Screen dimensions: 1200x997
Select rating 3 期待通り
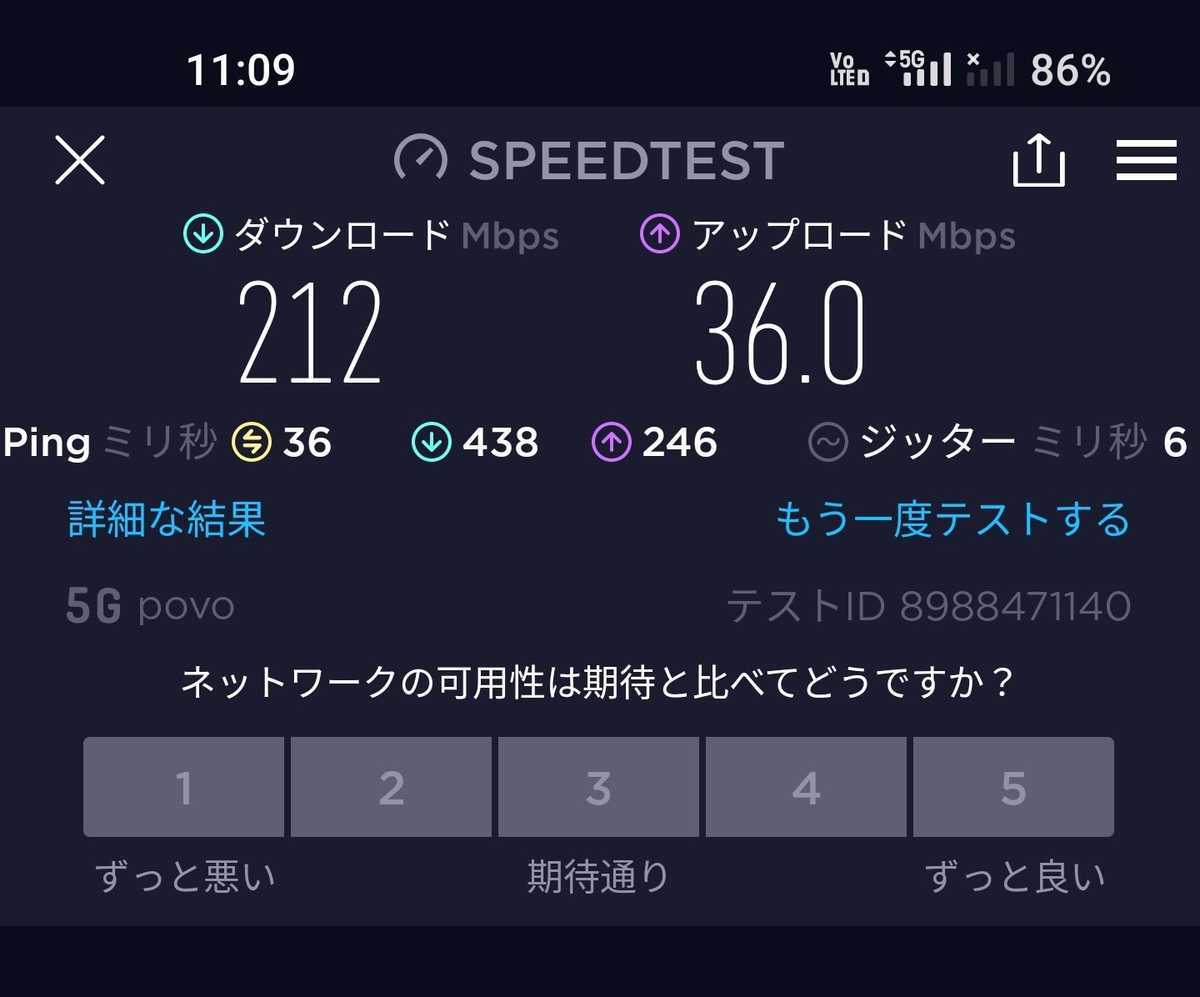point(598,787)
